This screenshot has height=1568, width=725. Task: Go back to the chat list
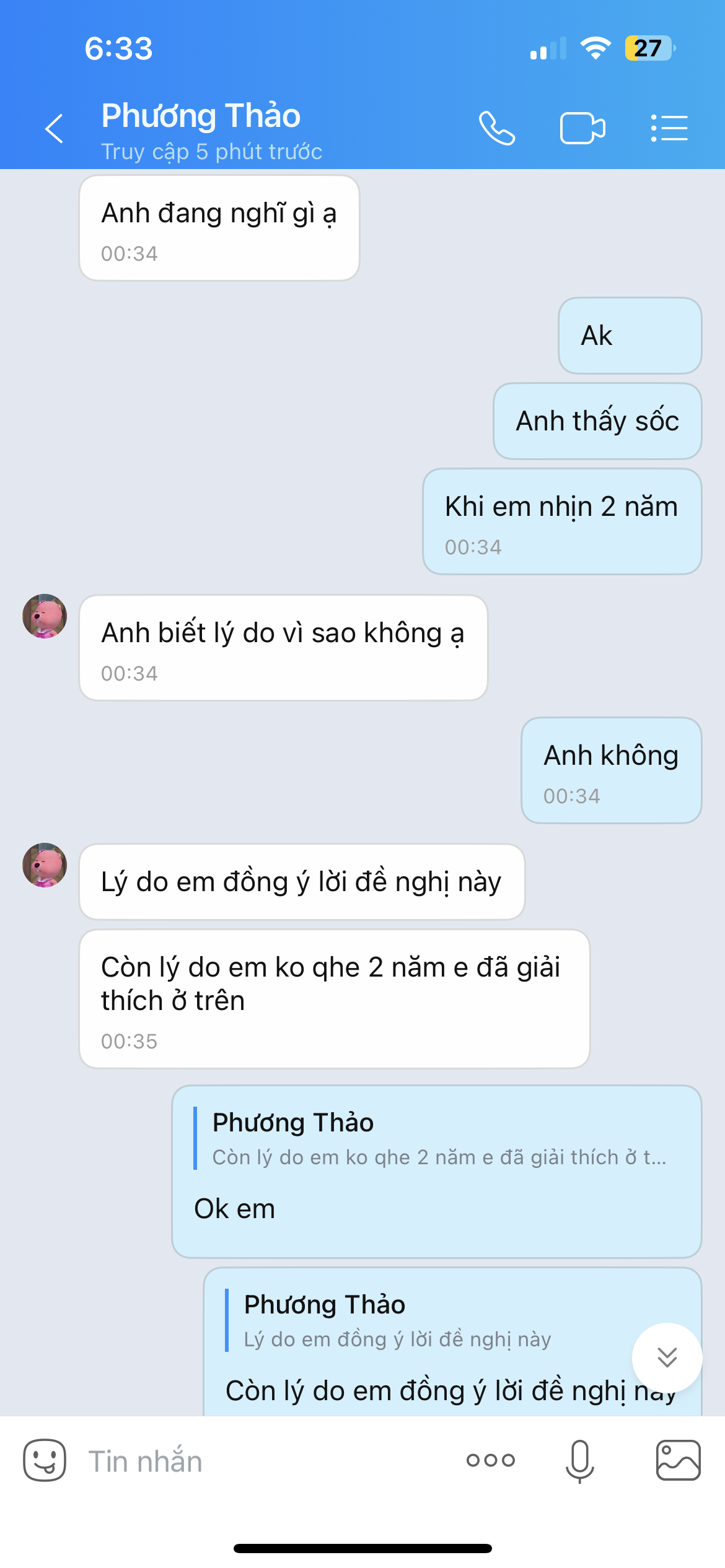[x=55, y=128]
